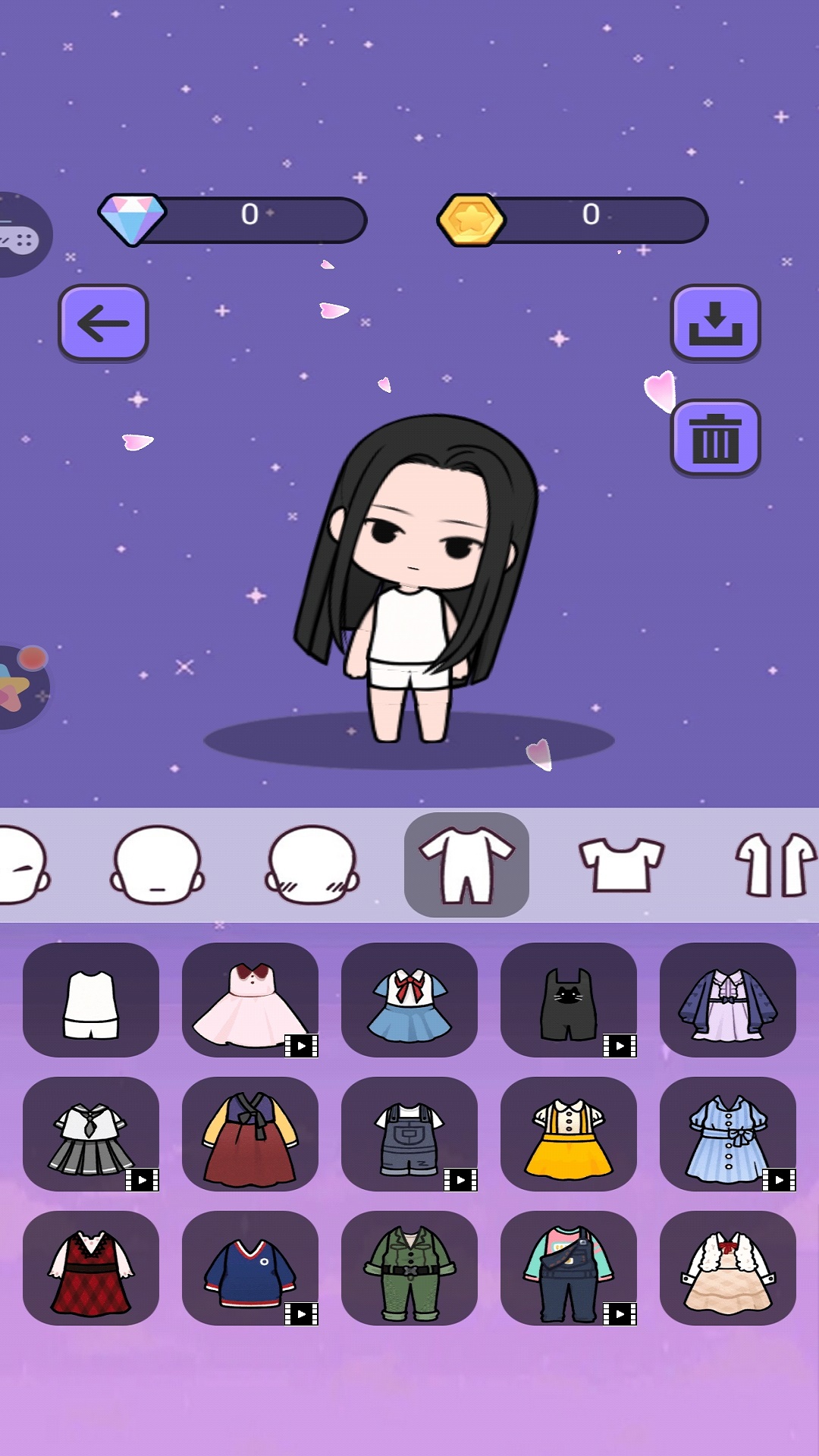Select the white tank top outfit
Screen dimensions: 819x1456
click(91, 1001)
